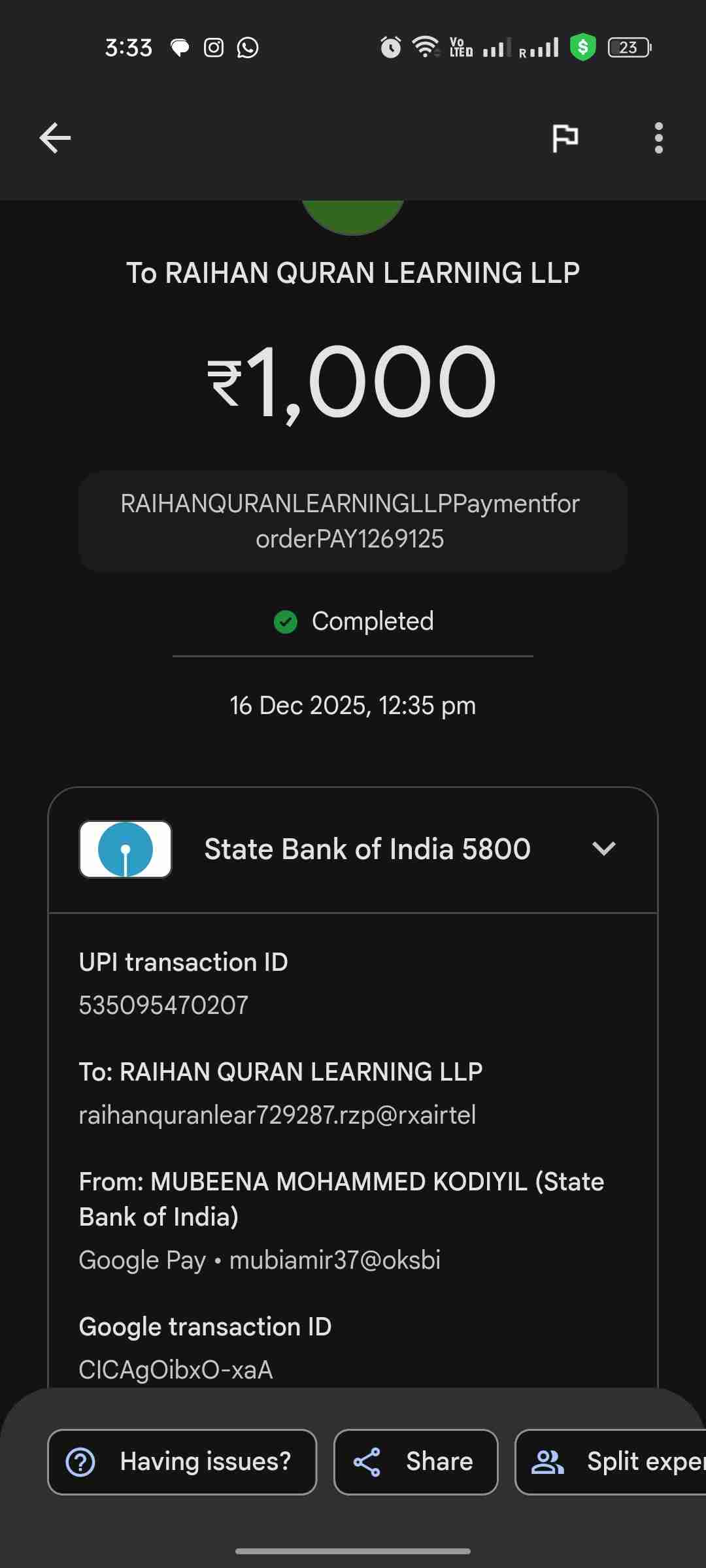Share this payment receipt
The image size is (706, 1568).
416,1462
